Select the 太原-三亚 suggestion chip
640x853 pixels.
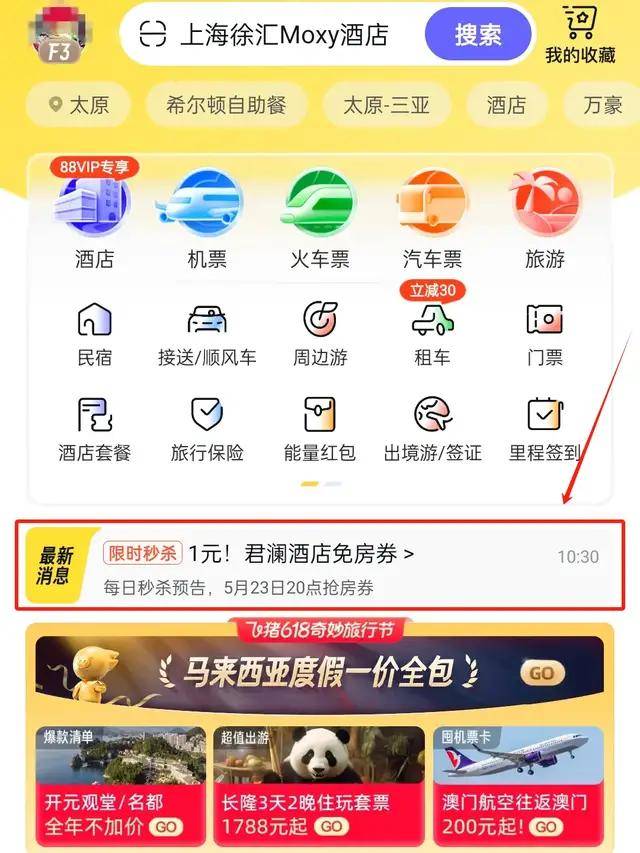click(386, 105)
